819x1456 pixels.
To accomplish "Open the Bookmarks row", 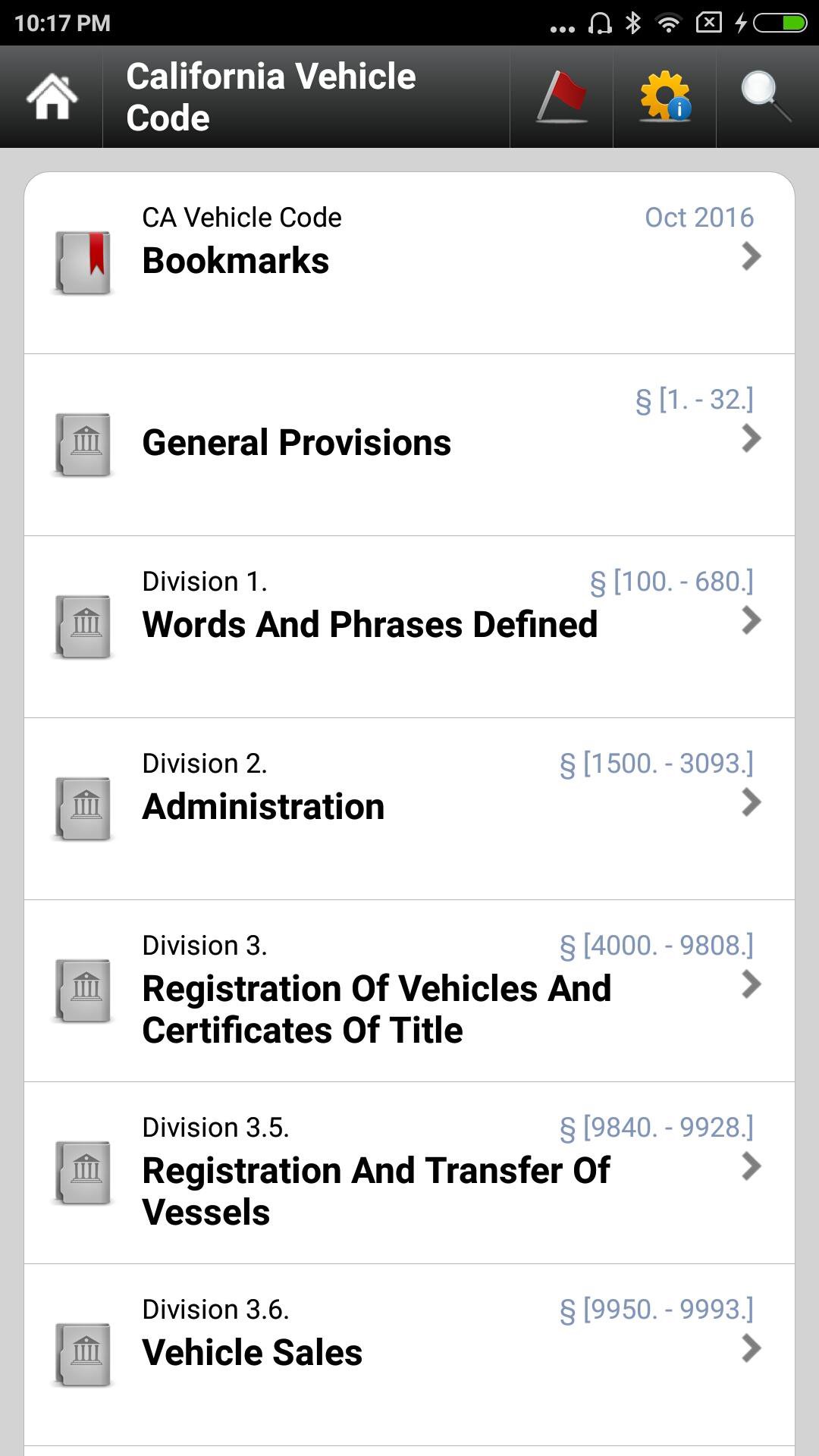I will point(409,262).
